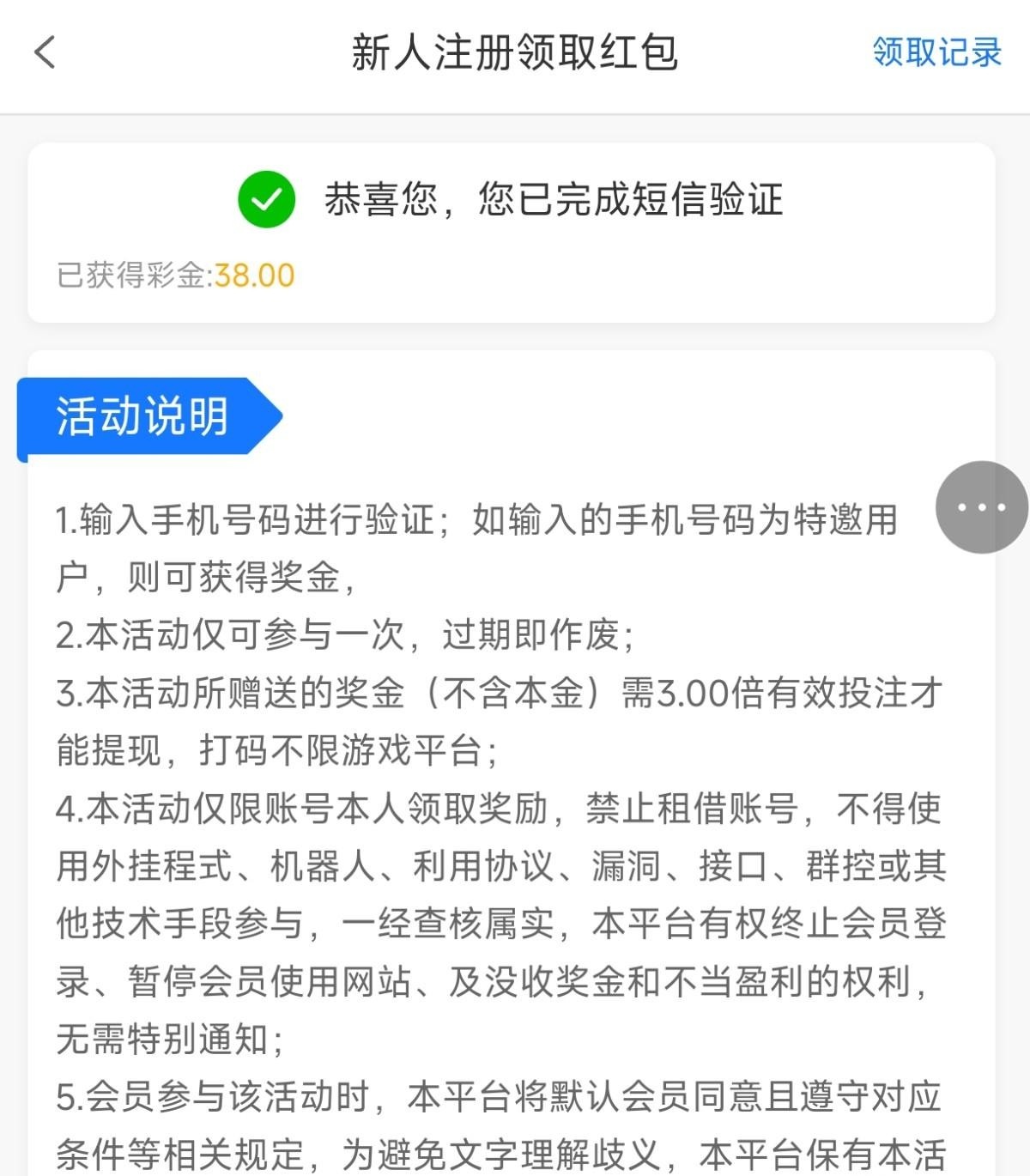
Task: Tap the floating three-dot menu button
Action: [x=981, y=507]
